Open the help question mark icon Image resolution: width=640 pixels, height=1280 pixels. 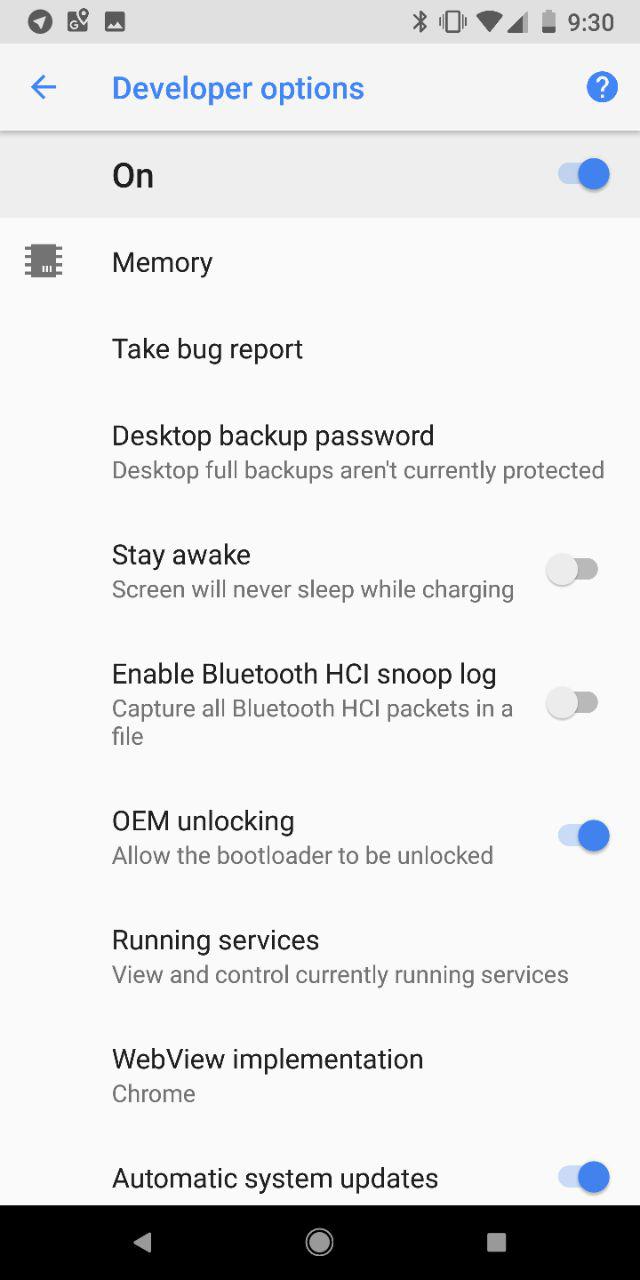pyautogui.click(x=601, y=88)
